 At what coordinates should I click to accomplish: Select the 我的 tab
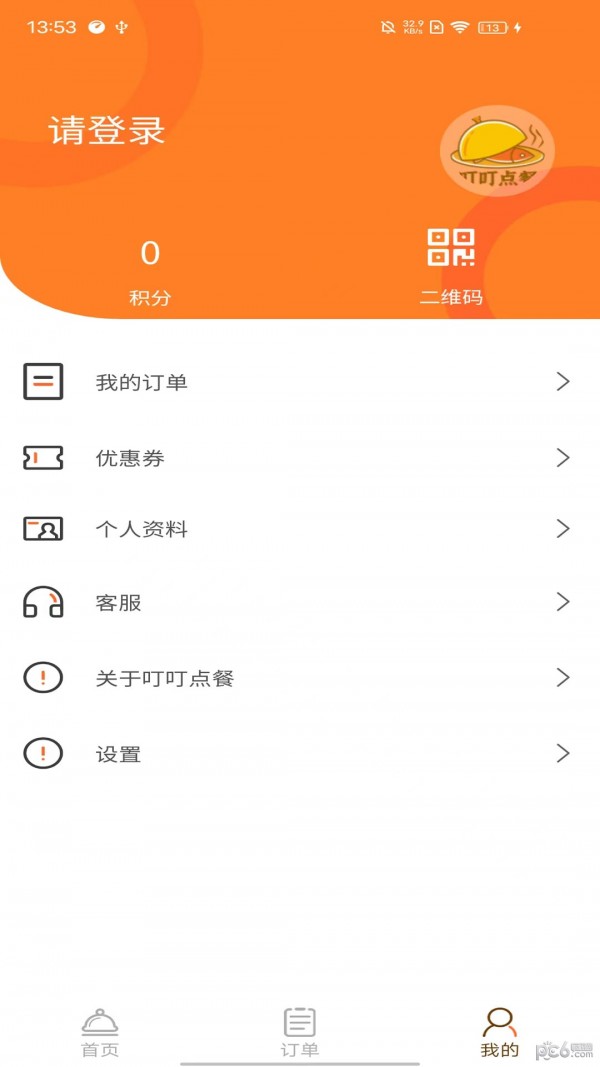click(x=500, y=1033)
